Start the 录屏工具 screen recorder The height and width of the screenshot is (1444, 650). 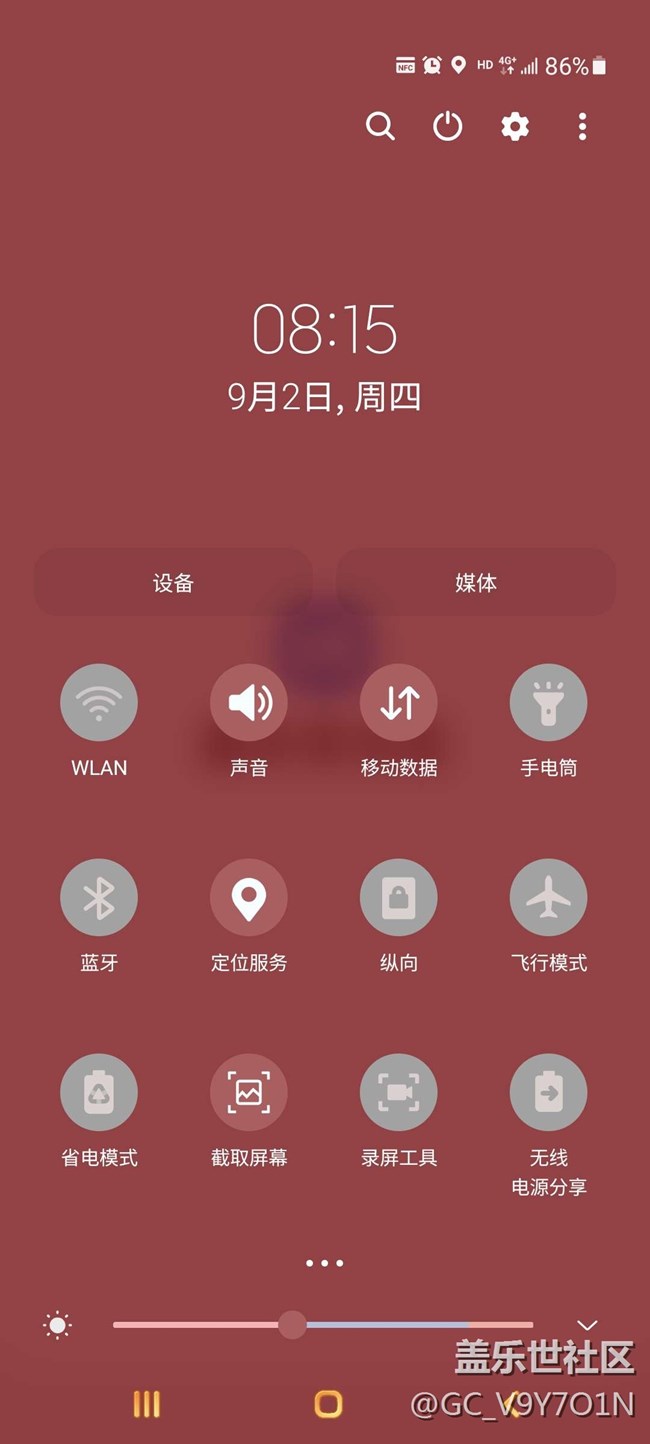click(399, 1093)
